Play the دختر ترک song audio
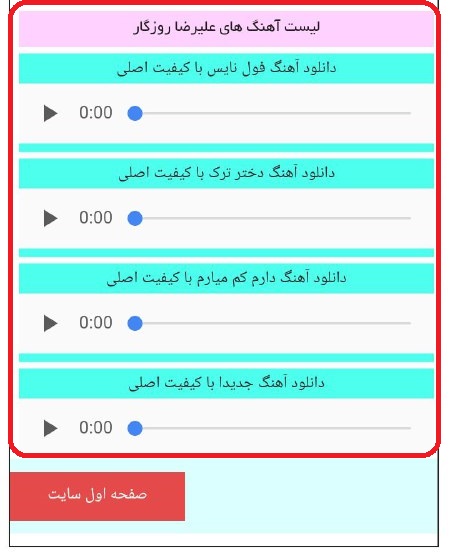This screenshot has width=450, height=552. [x=50, y=218]
